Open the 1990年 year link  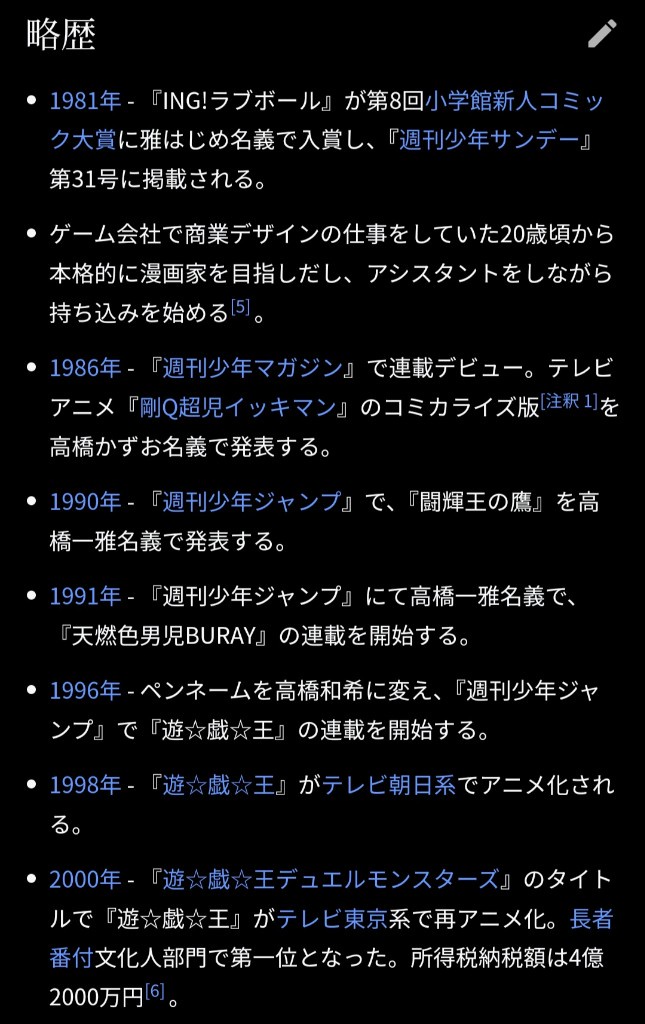[x=85, y=501]
